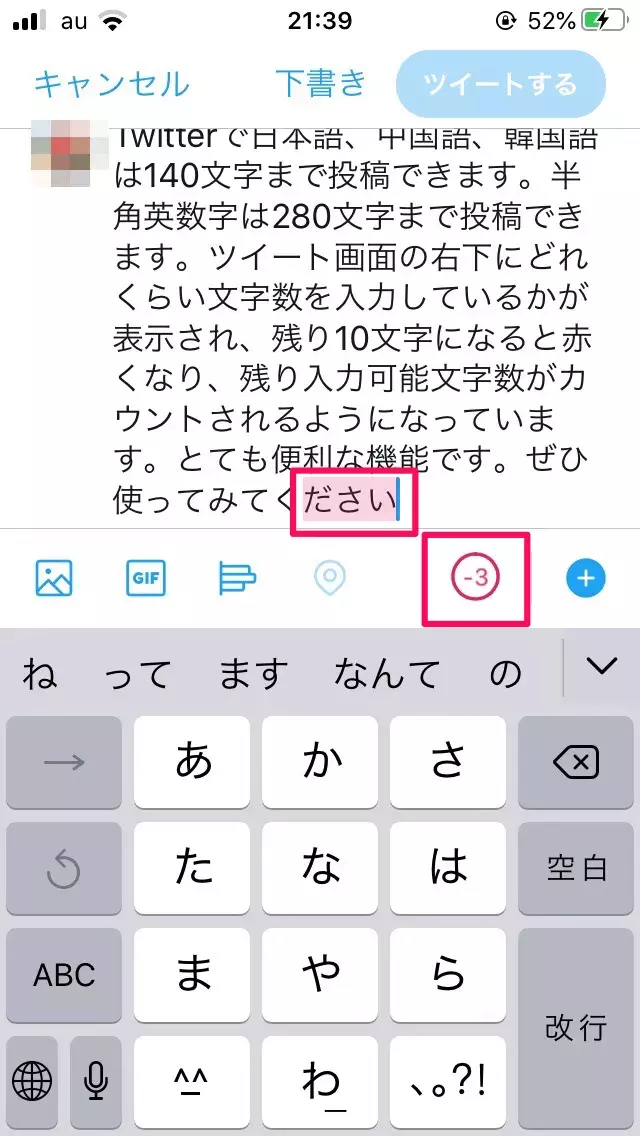The height and width of the screenshot is (1136, 640).
Task: Choose the suggestion って
Action: (x=139, y=675)
